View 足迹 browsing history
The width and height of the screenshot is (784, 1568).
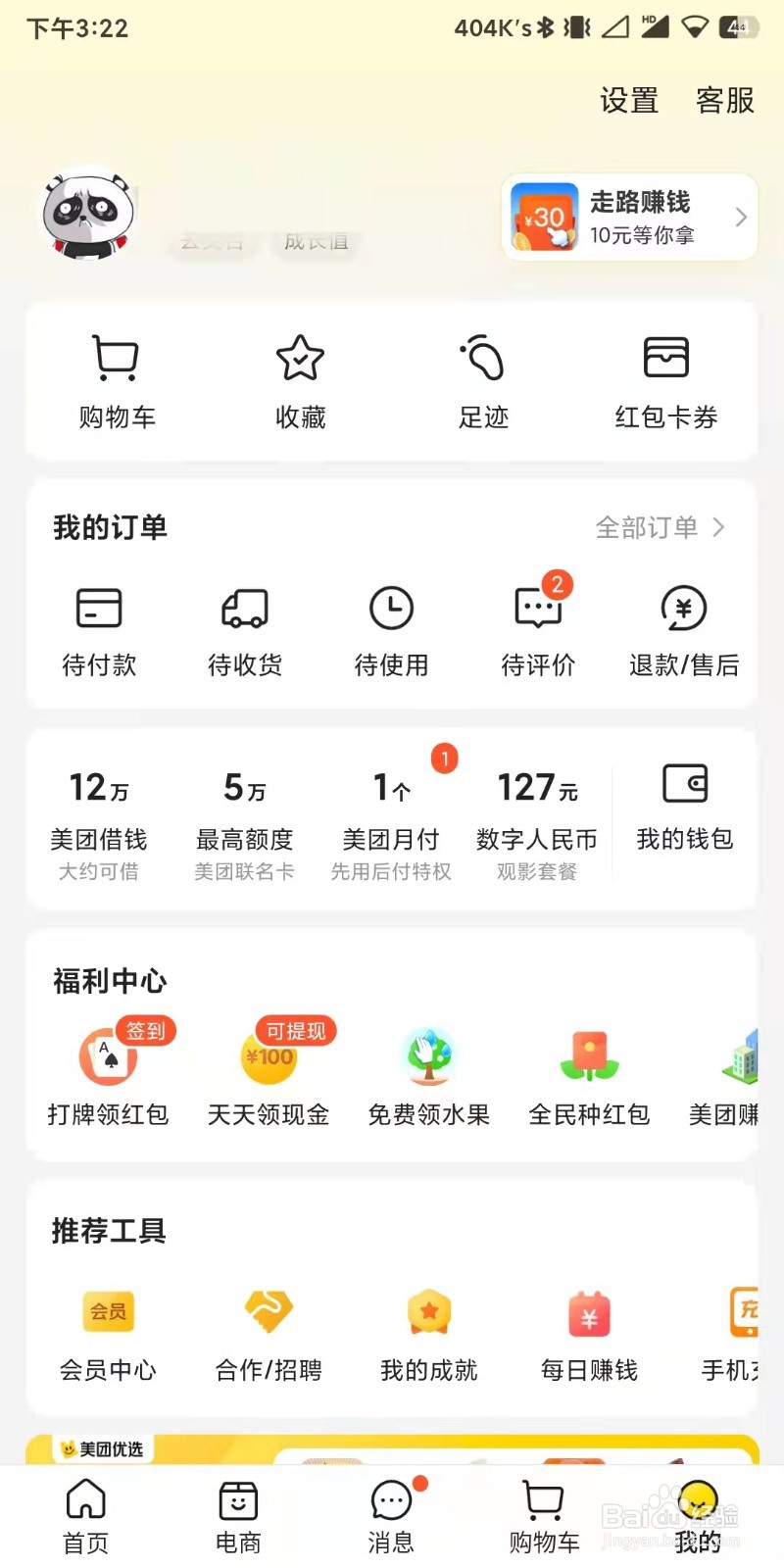click(x=483, y=380)
